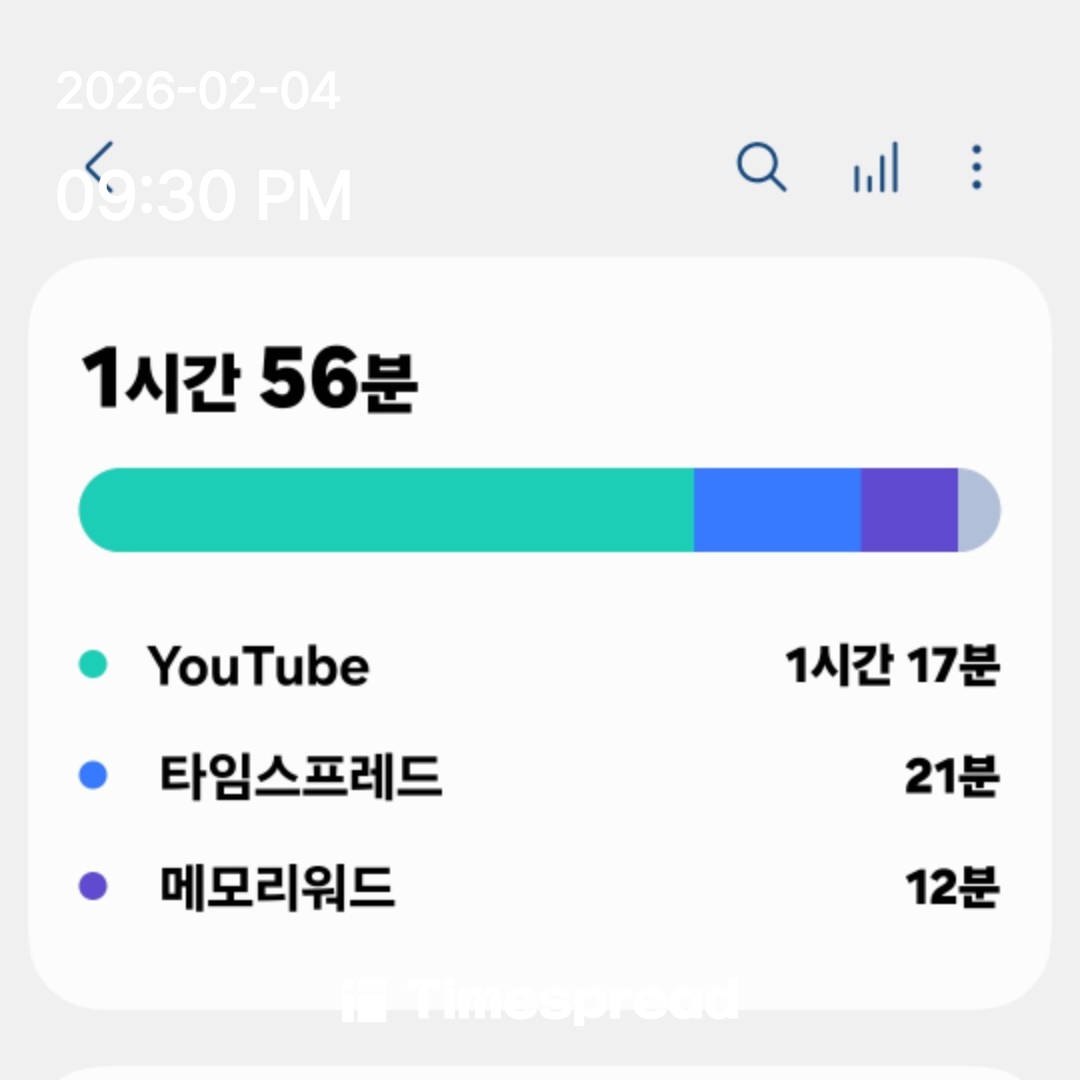Go back using the top arrow
This screenshot has width=1080, height=1080.
pos(100,165)
